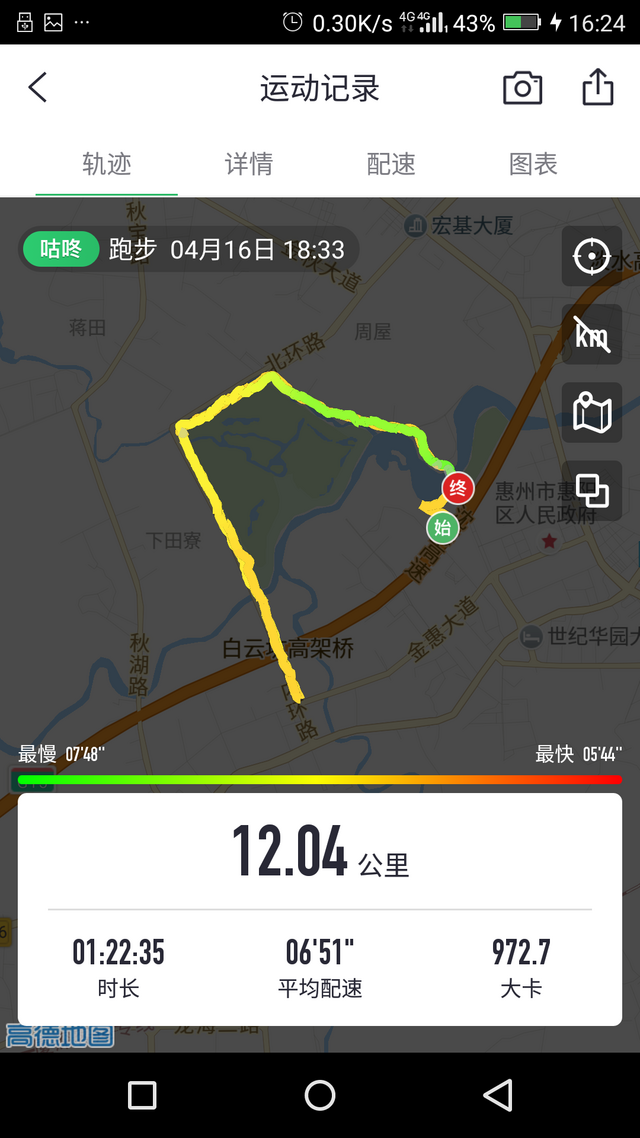Open recent apps with the square button
Image resolution: width=640 pixels, height=1138 pixels.
[143, 1095]
